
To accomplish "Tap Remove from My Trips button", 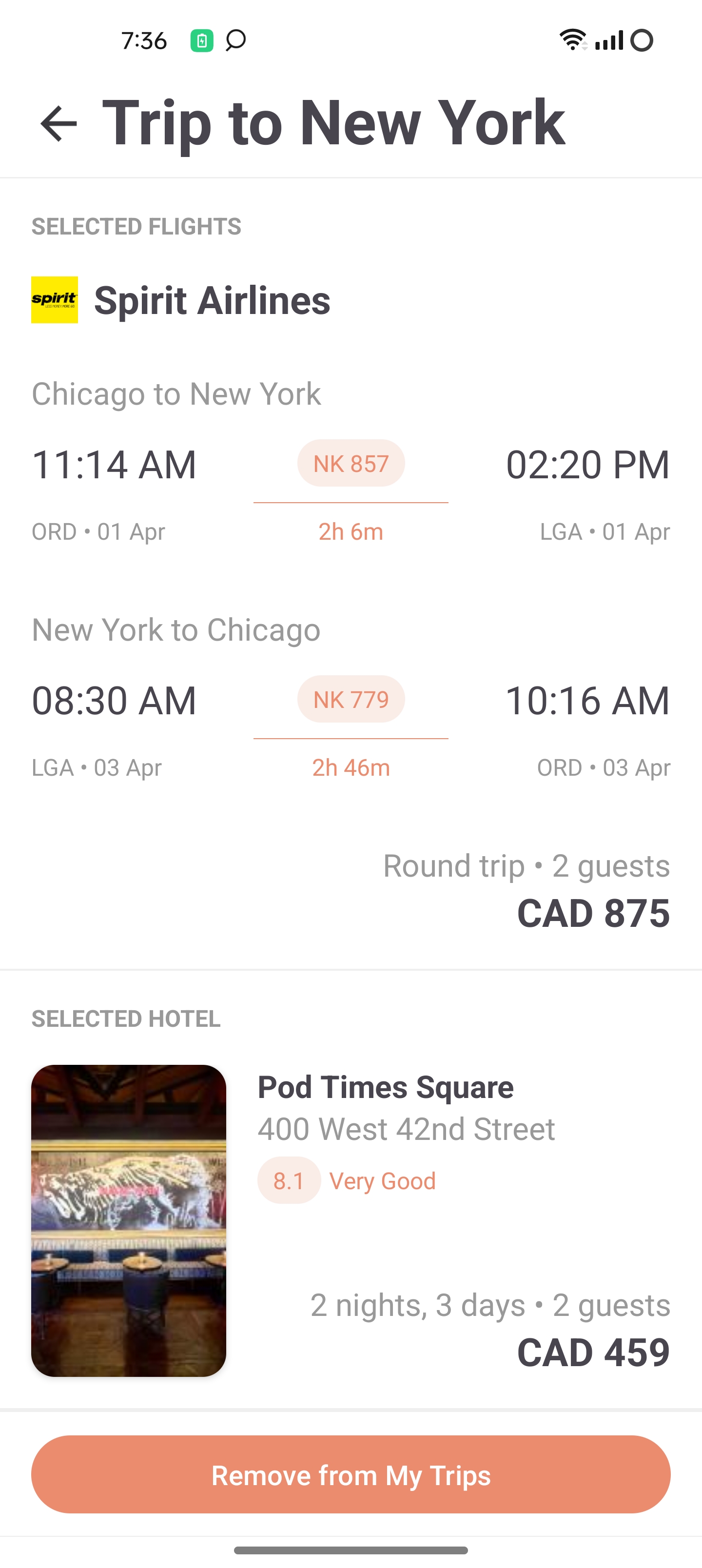I will click(351, 1474).
